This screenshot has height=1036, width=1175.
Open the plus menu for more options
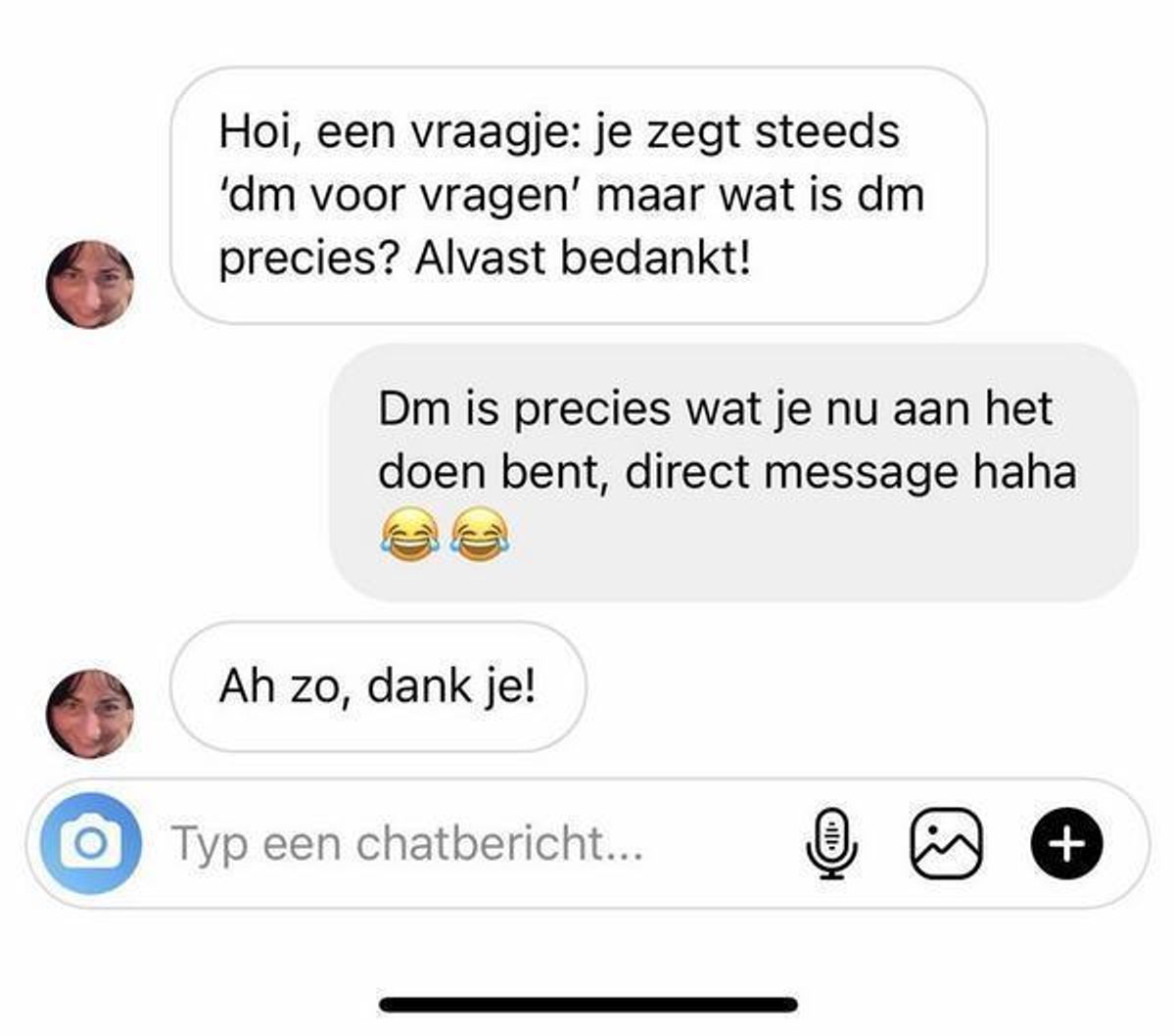point(1066,843)
